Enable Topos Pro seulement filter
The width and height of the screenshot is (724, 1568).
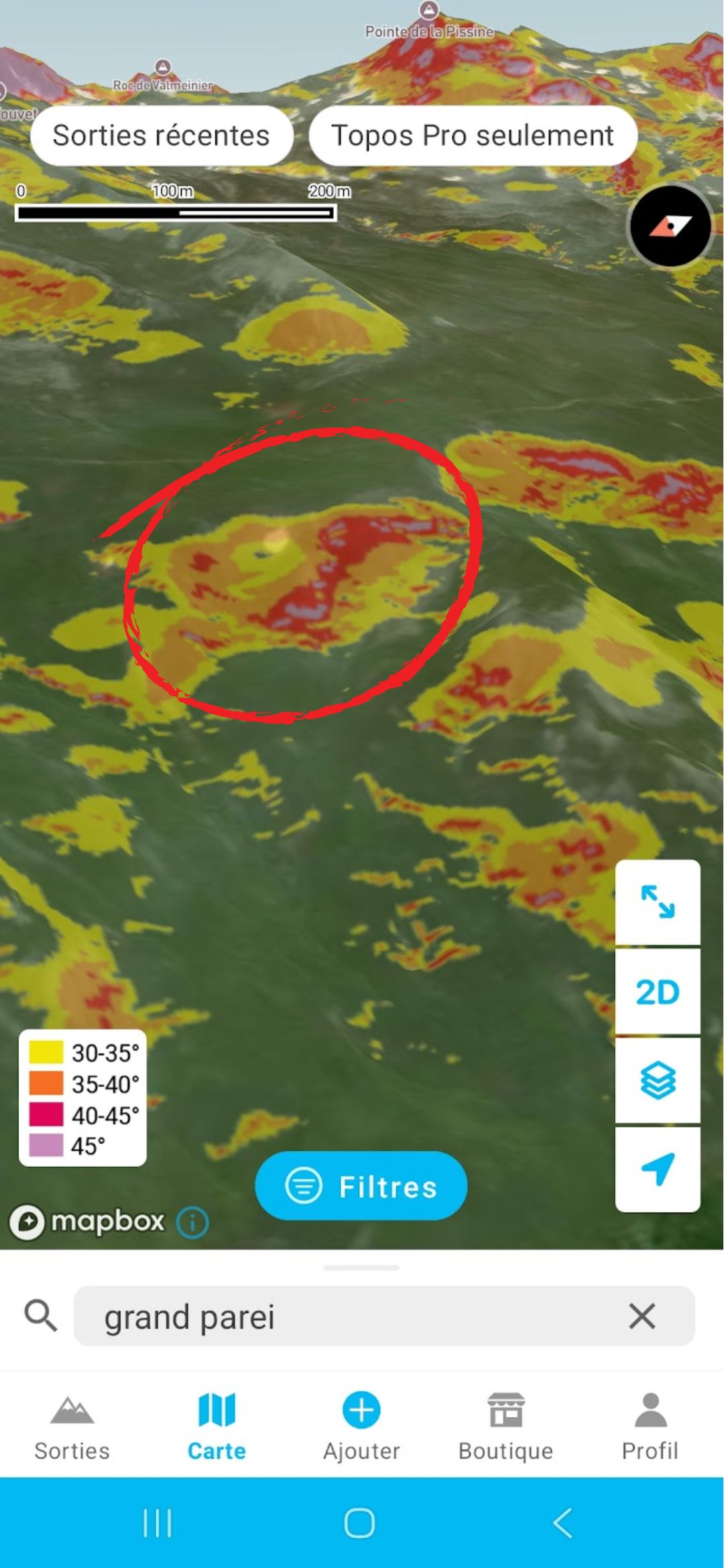473,135
